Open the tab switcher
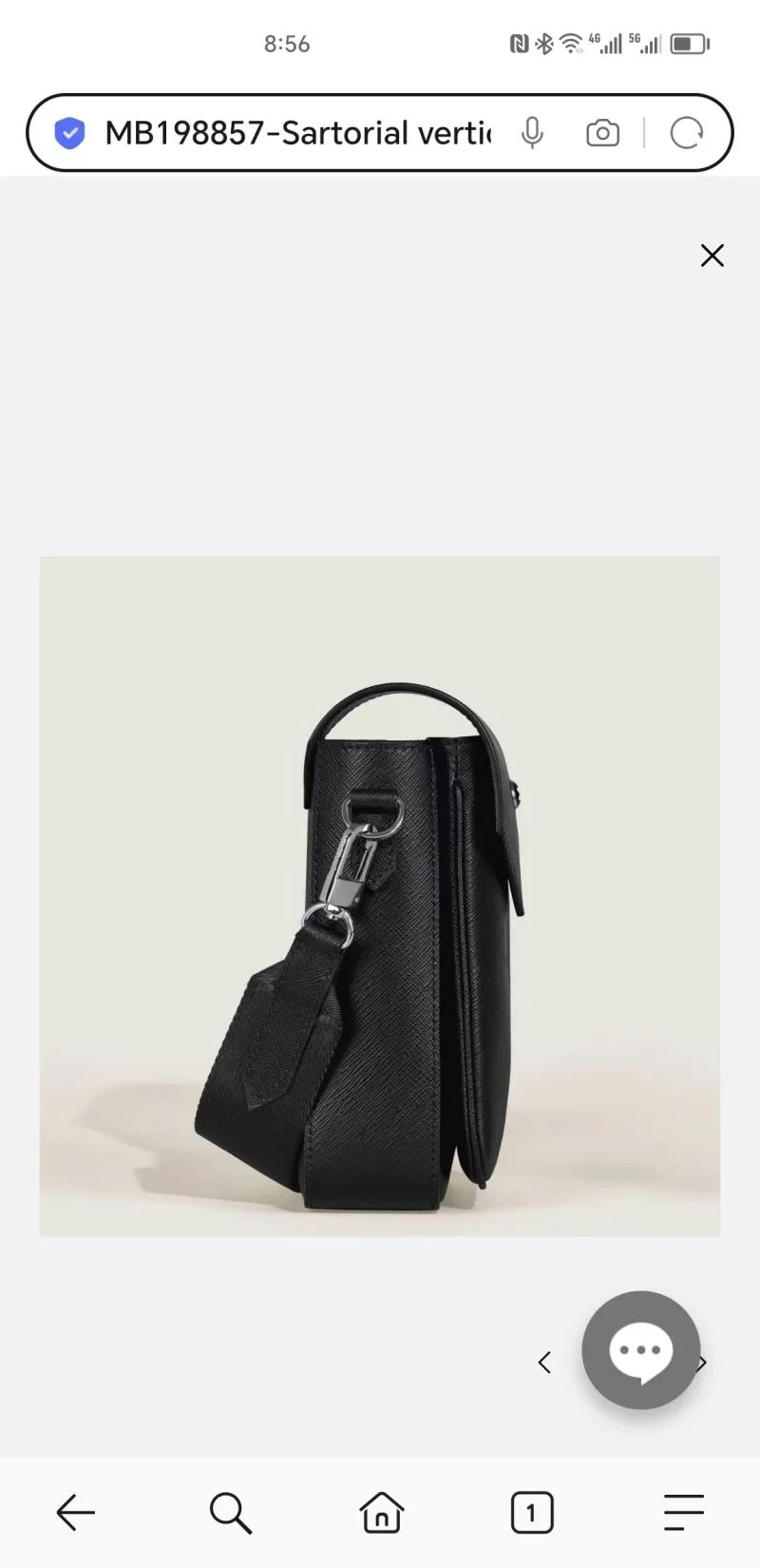The height and width of the screenshot is (1568, 760). point(531,1512)
